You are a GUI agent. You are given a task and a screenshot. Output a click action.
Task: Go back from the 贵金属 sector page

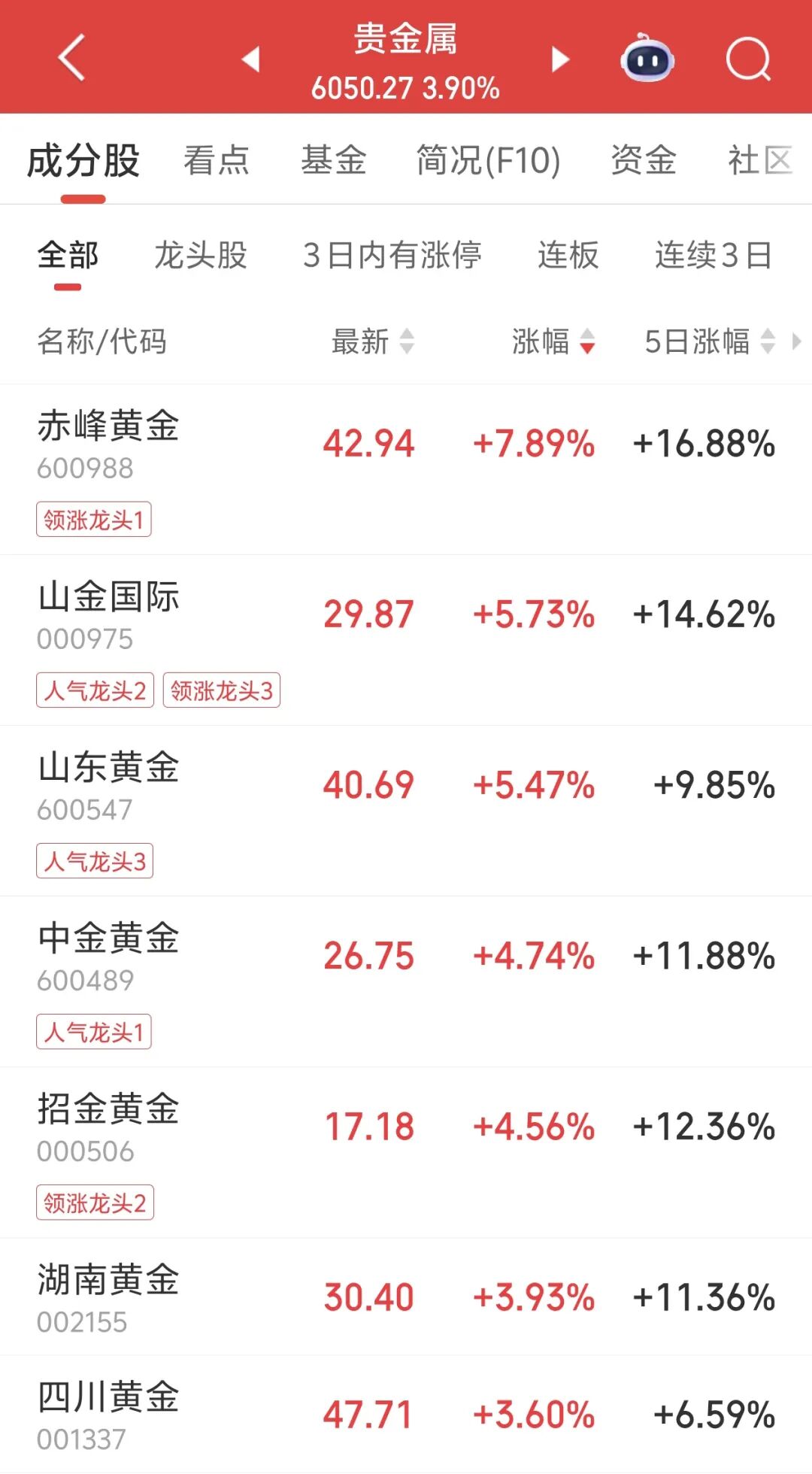click(71, 58)
